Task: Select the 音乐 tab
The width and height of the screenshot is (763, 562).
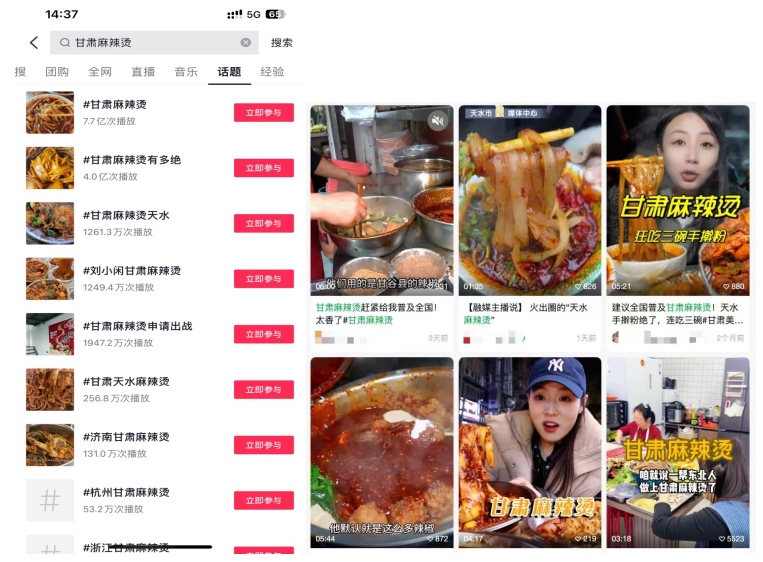Action: point(186,72)
